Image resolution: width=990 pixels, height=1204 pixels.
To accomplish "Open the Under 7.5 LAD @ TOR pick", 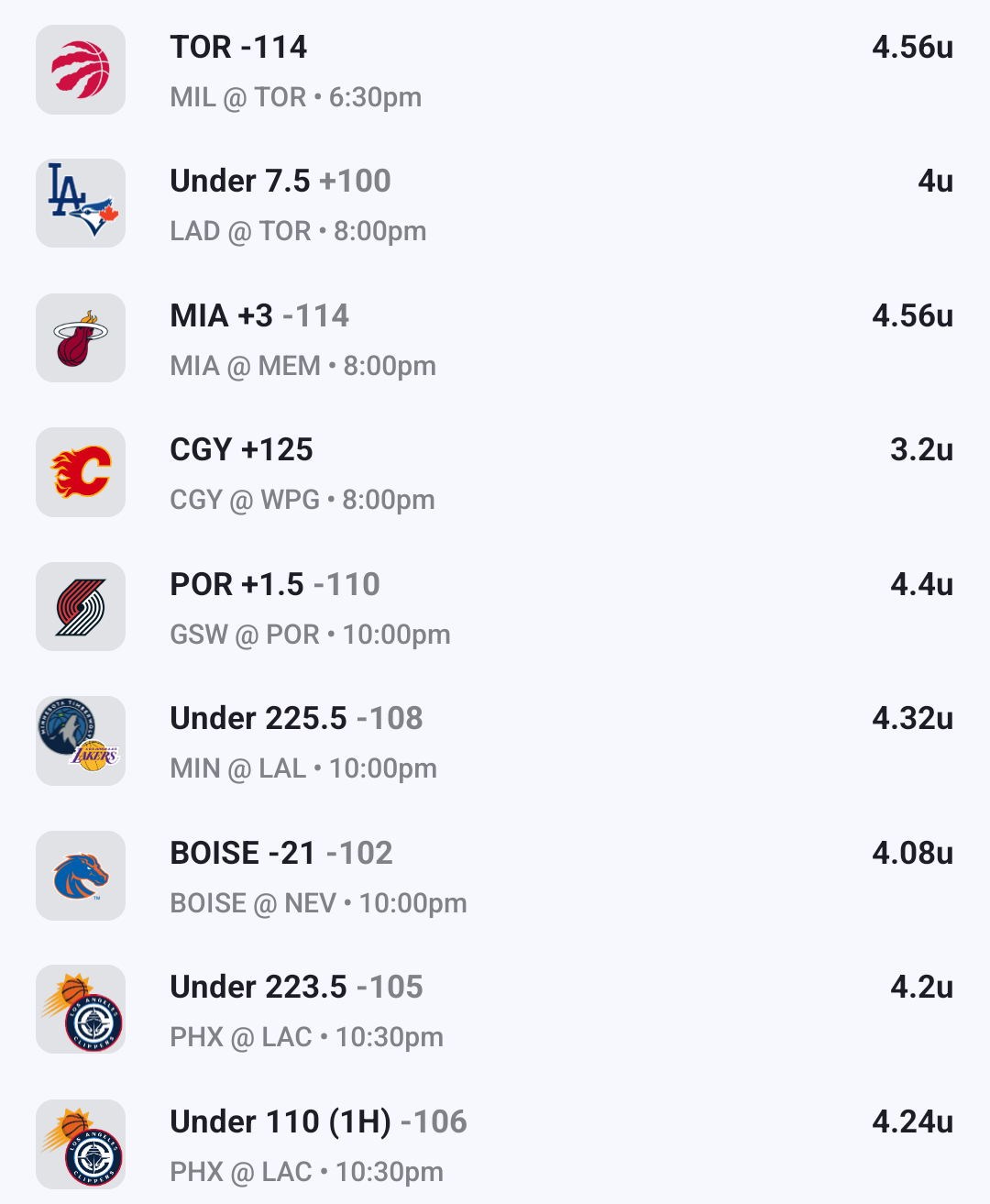I will tap(280, 182).
